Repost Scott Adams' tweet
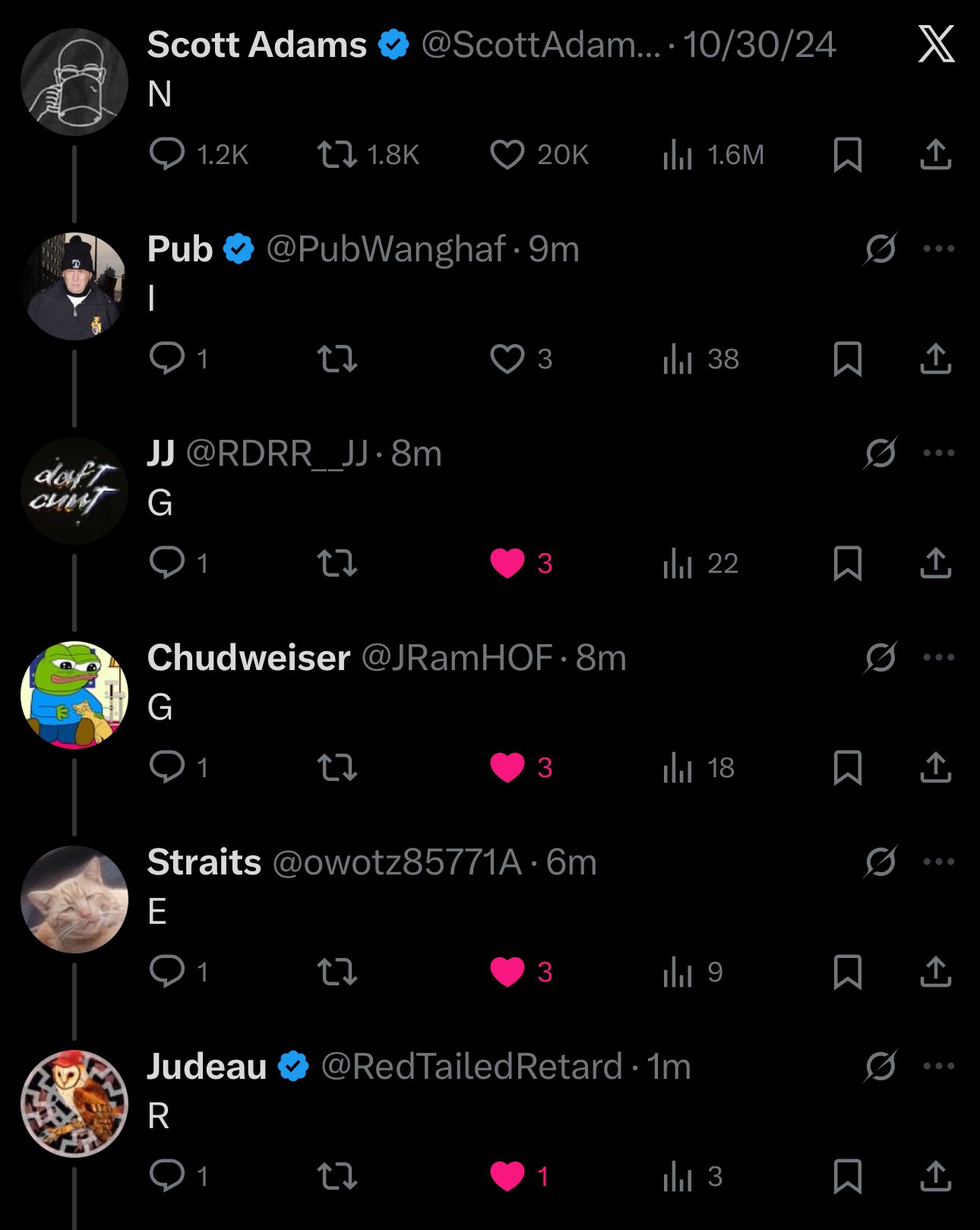The width and height of the screenshot is (980, 1230). click(x=337, y=155)
